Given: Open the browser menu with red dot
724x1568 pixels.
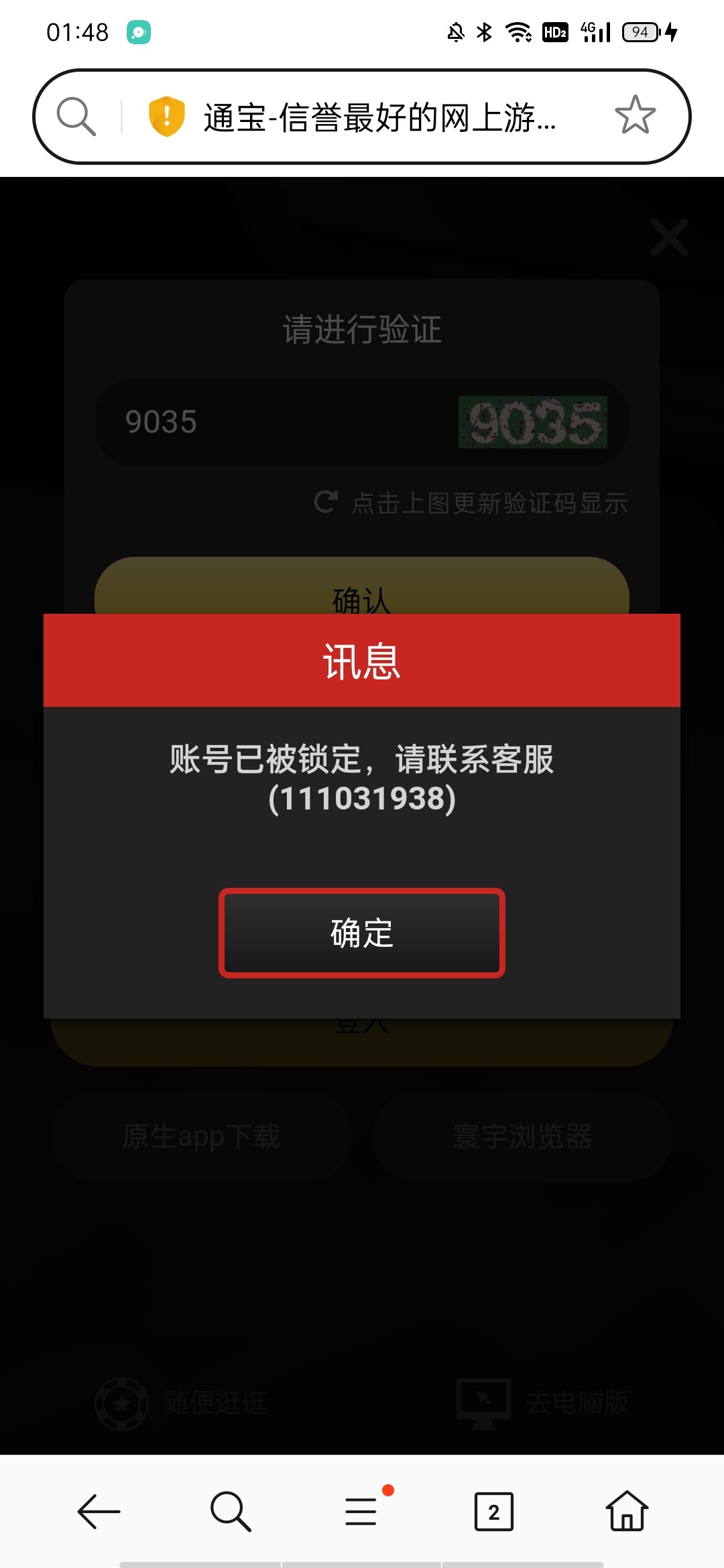Looking at the screenshot, I should click(362, 1512).
